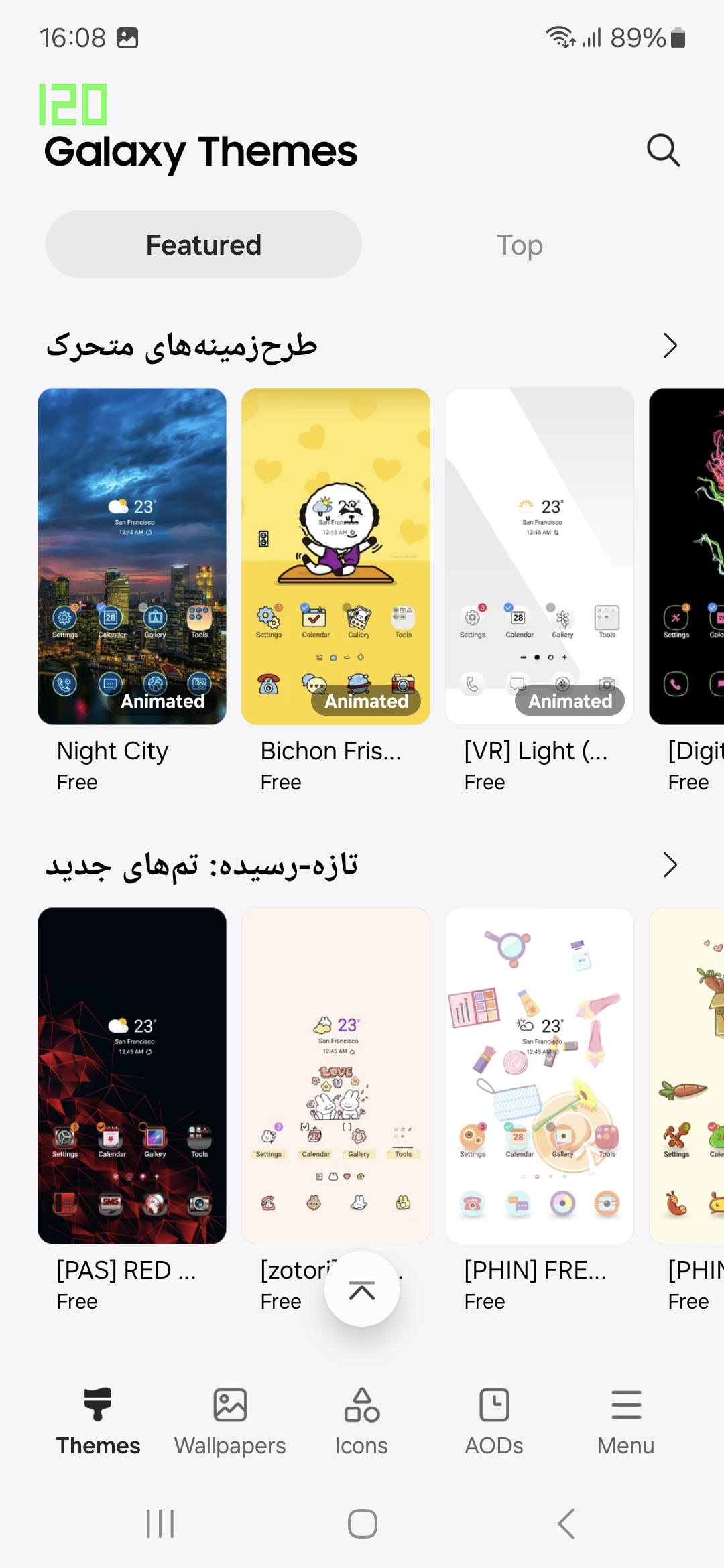Viewport: 724px width, 1568px height.
Task: Open the [VR] Light theme card
Action: (x=540, y=556)
